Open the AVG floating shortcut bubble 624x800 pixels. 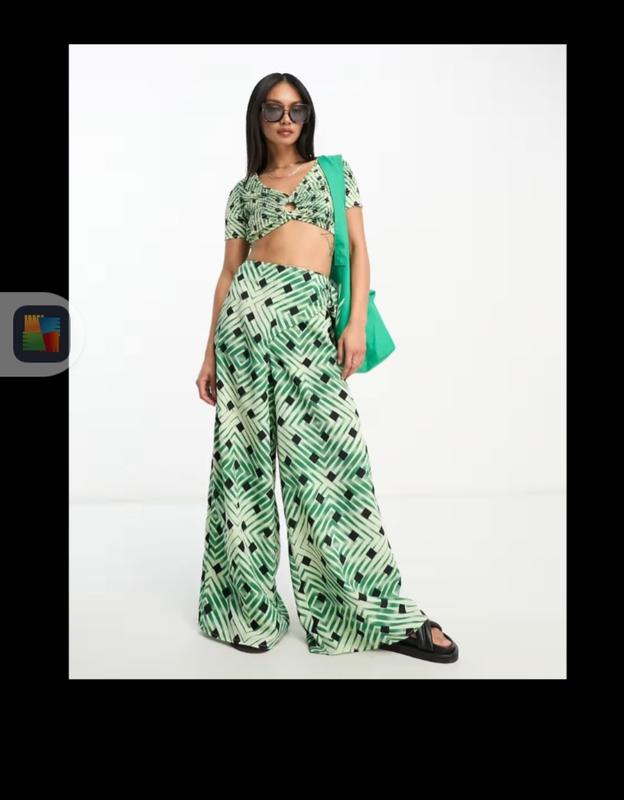tap(41, 334)
